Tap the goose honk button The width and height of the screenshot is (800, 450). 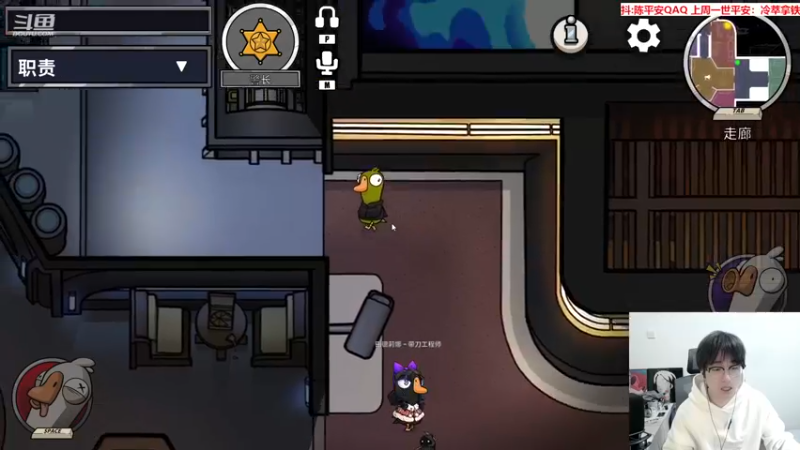(x=746, y=281)
